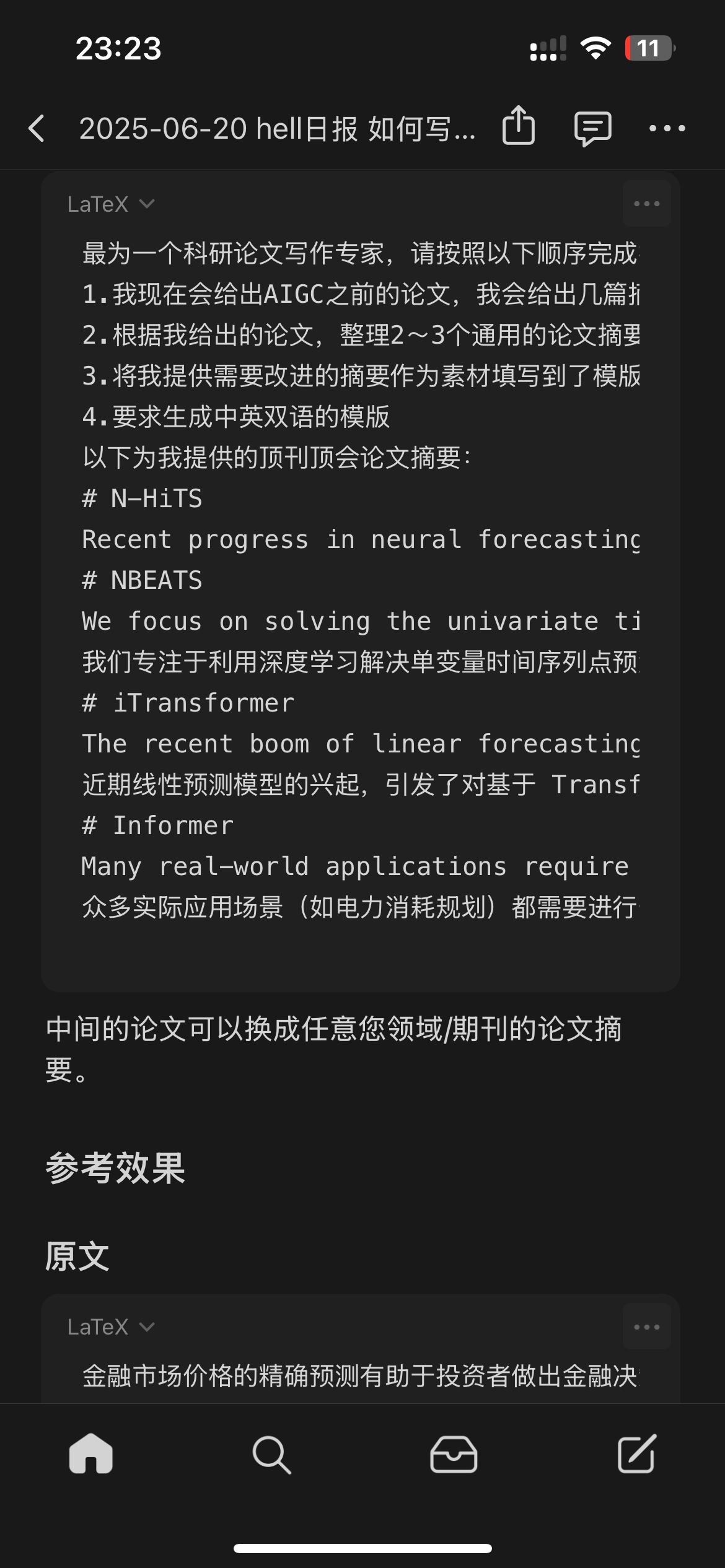
Task: Open the Search tab
Action: point(271,1454)
